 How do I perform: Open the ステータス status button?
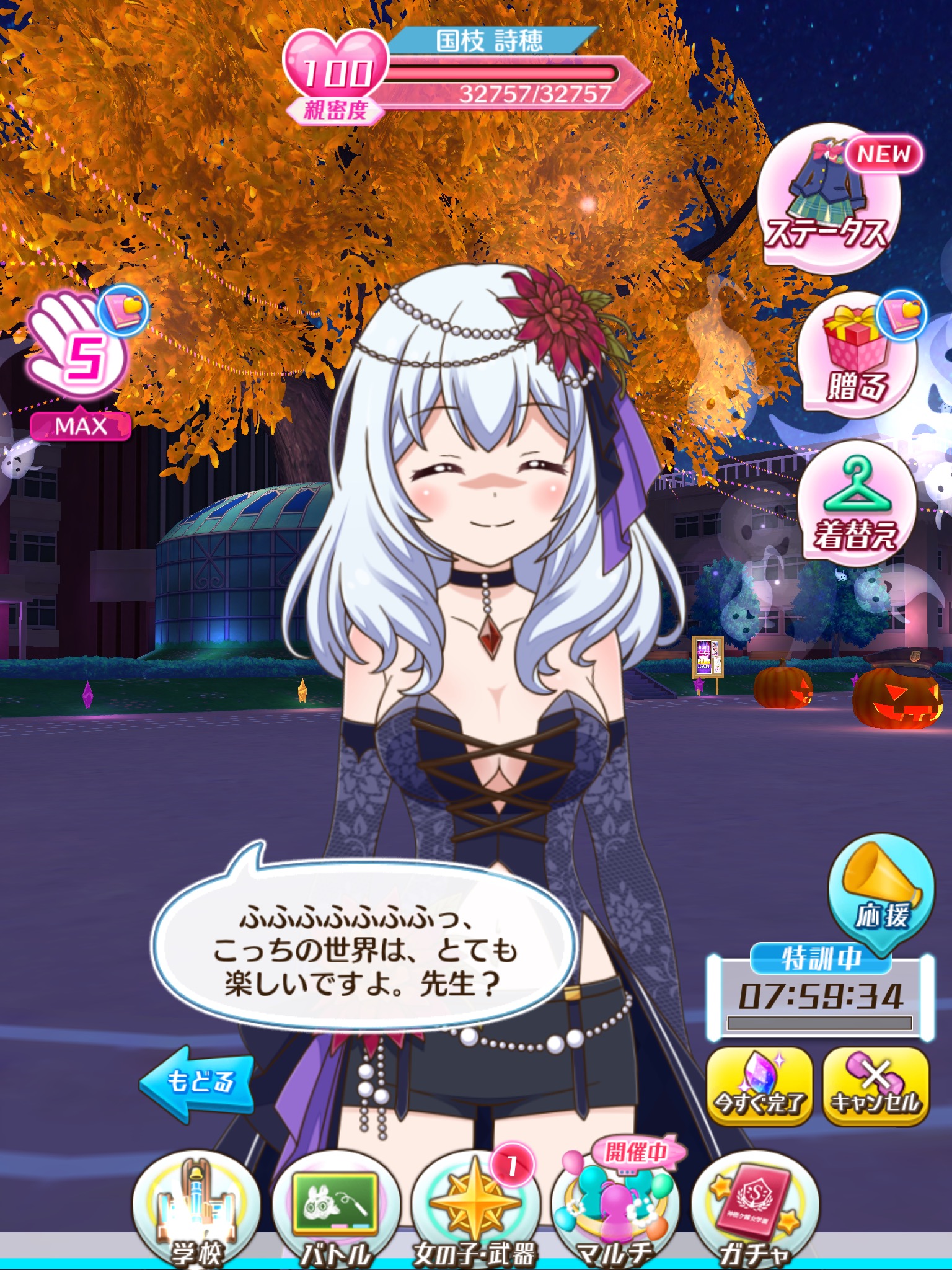(x=829, y=198)
